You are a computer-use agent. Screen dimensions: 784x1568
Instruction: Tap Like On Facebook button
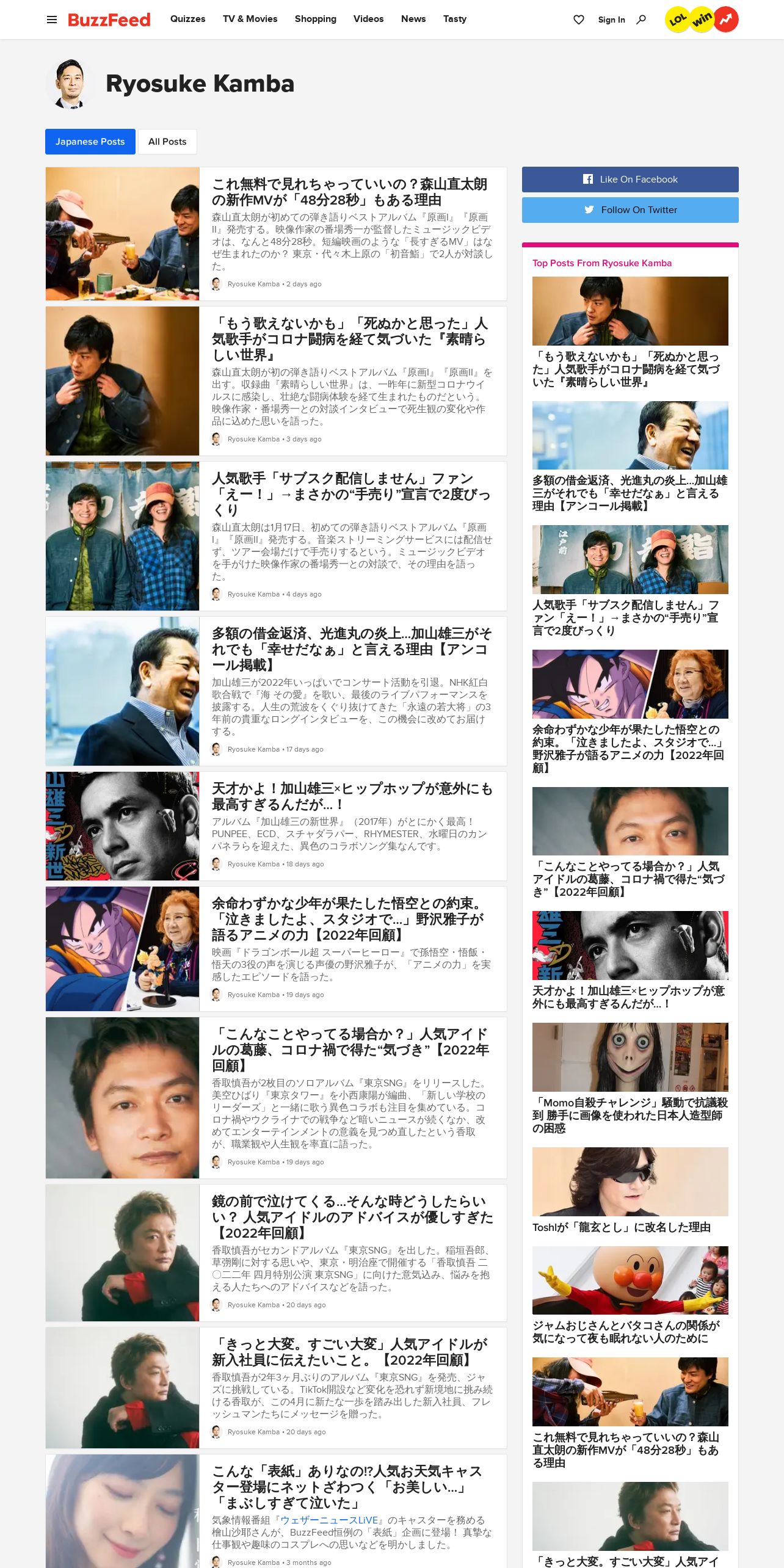tap(630, 180)
